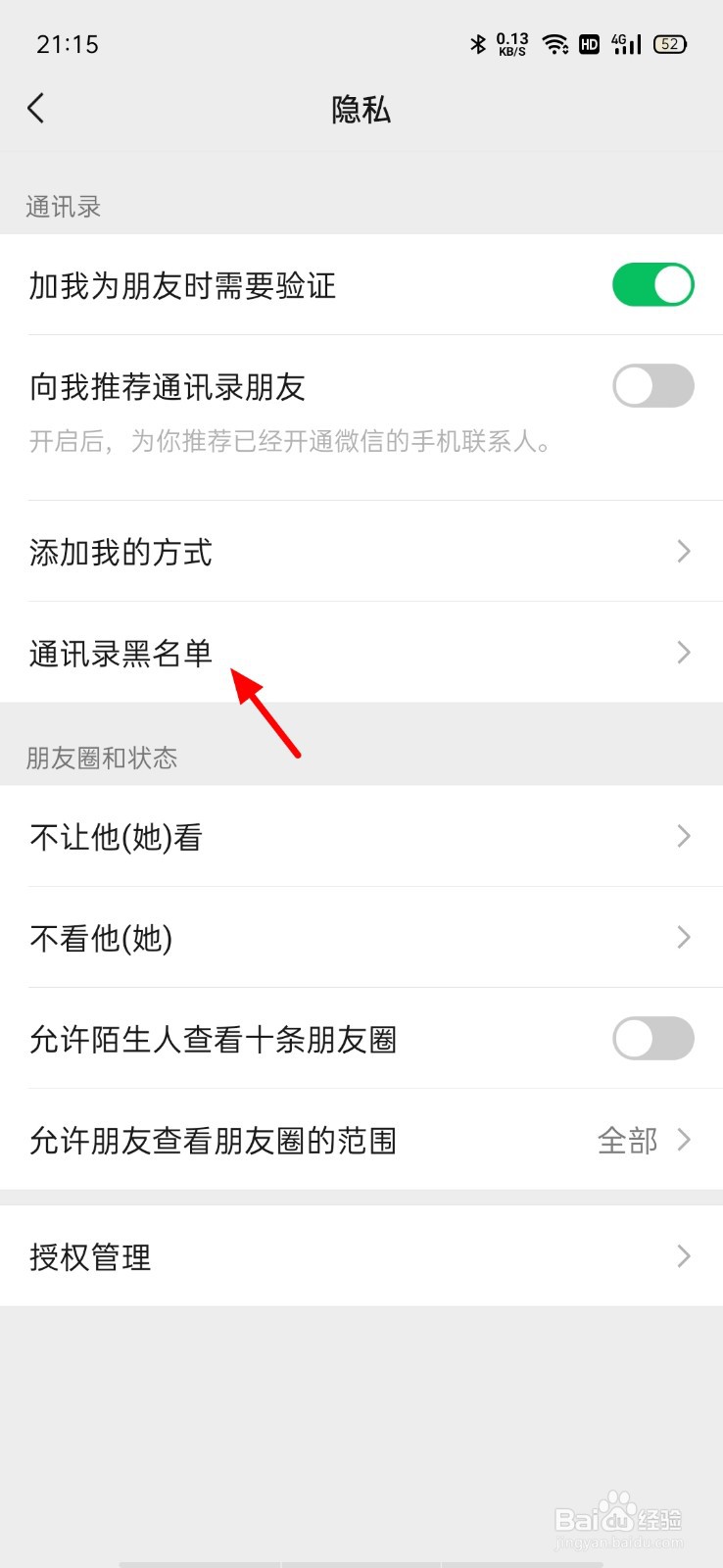Enable 向我推荐通讯录朋友 contact recommendations
Image resolution: width=723 pixels, height=1568 pixels.
[x=652, y=386]
